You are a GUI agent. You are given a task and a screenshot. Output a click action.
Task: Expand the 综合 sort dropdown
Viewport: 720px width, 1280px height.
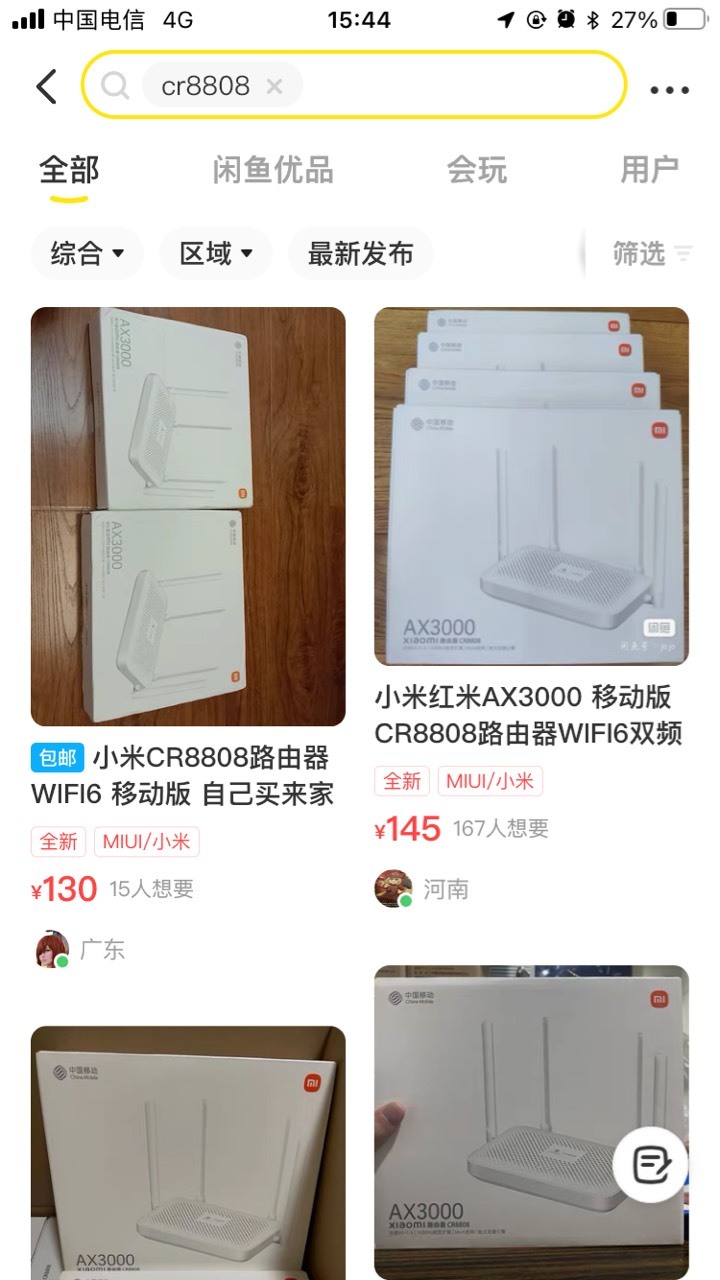pos(88,253)
